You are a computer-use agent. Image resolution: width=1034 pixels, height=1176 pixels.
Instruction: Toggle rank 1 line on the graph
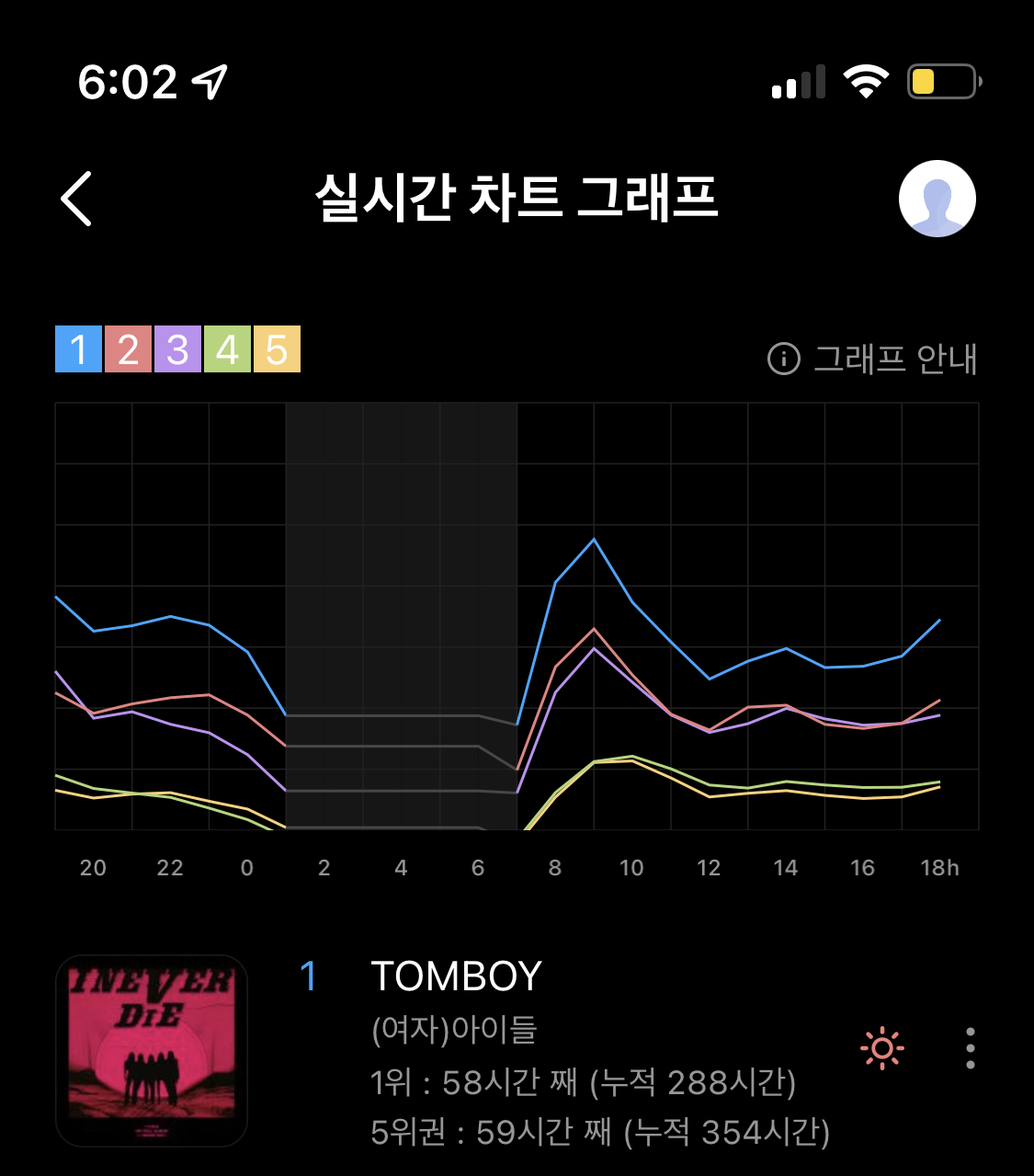79,349
